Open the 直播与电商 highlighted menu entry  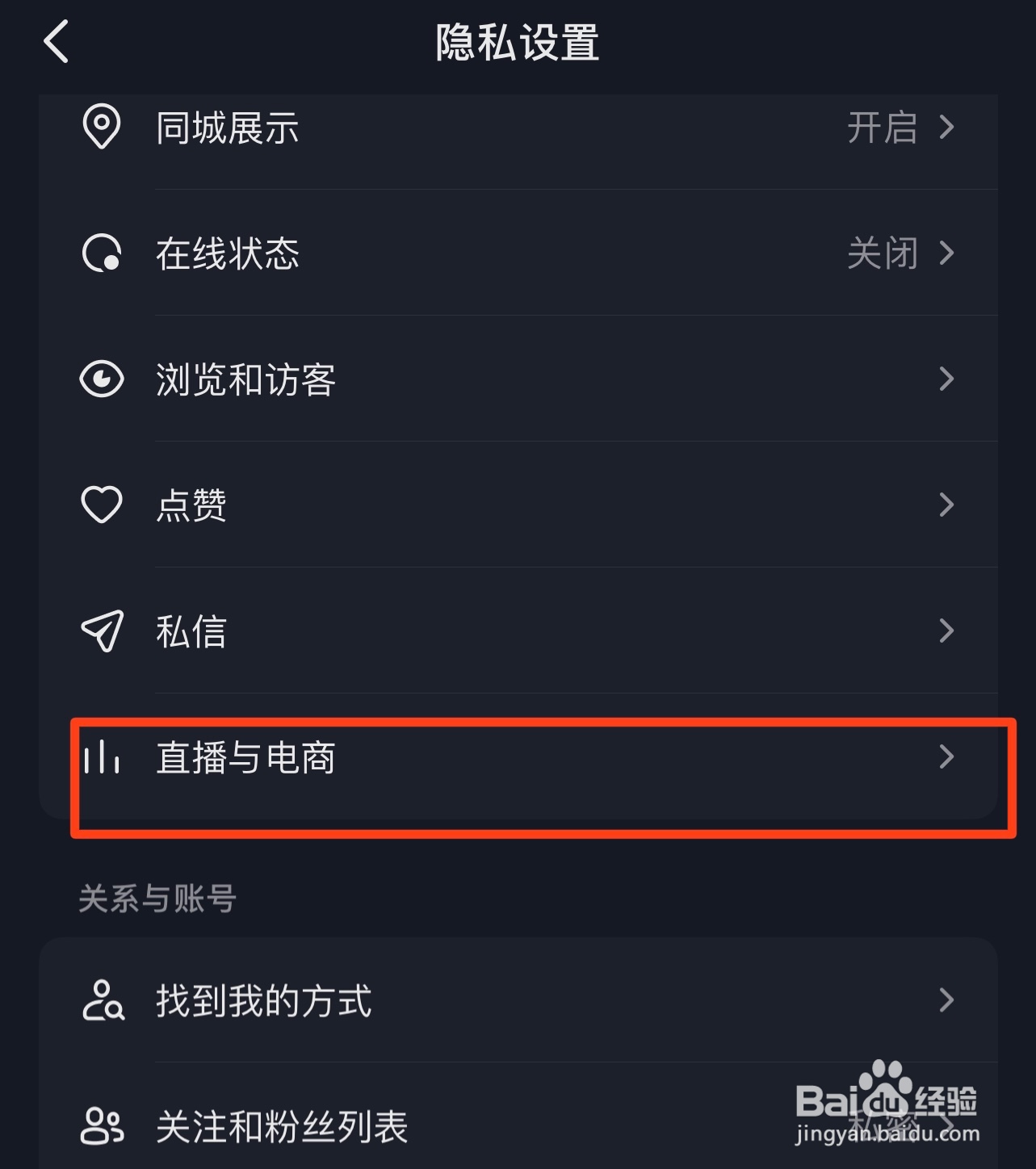tap(517, 757)
